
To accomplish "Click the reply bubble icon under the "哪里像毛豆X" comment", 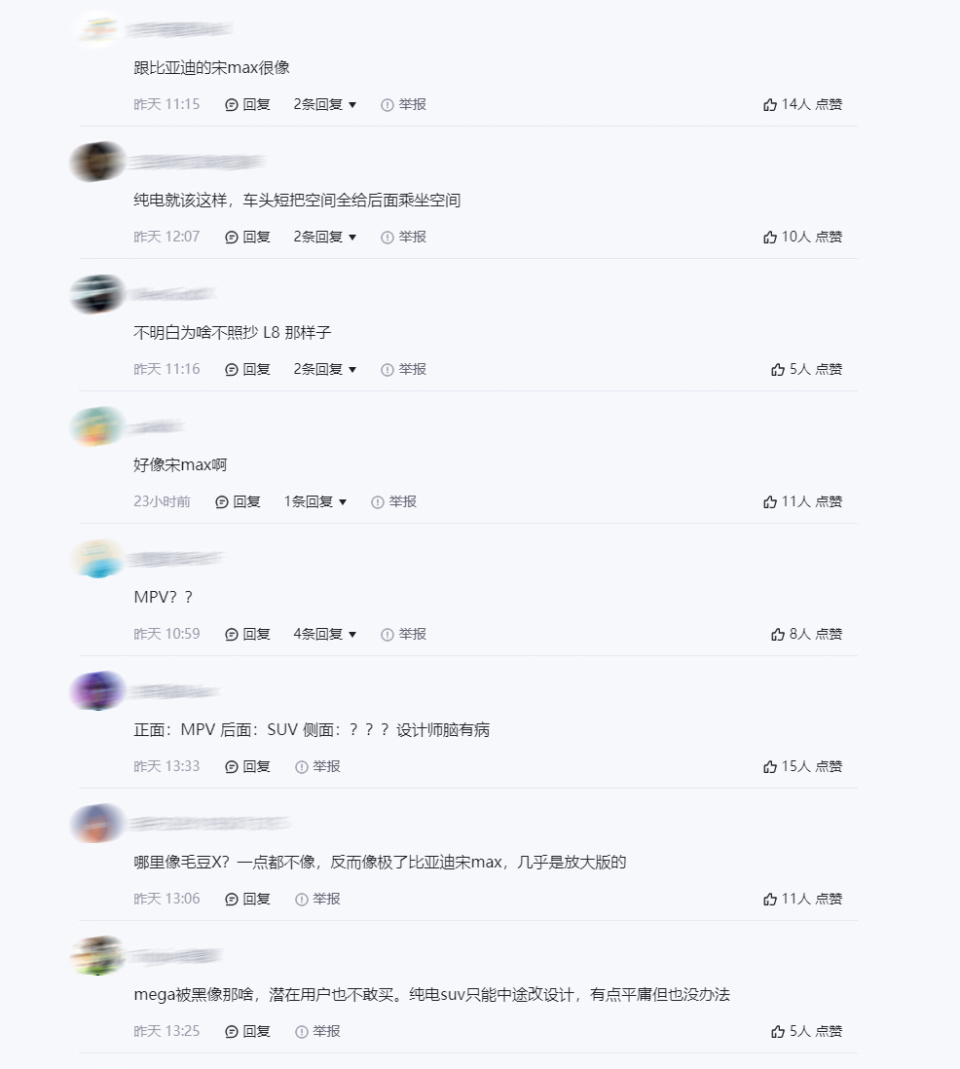I will tap(230, 898).
